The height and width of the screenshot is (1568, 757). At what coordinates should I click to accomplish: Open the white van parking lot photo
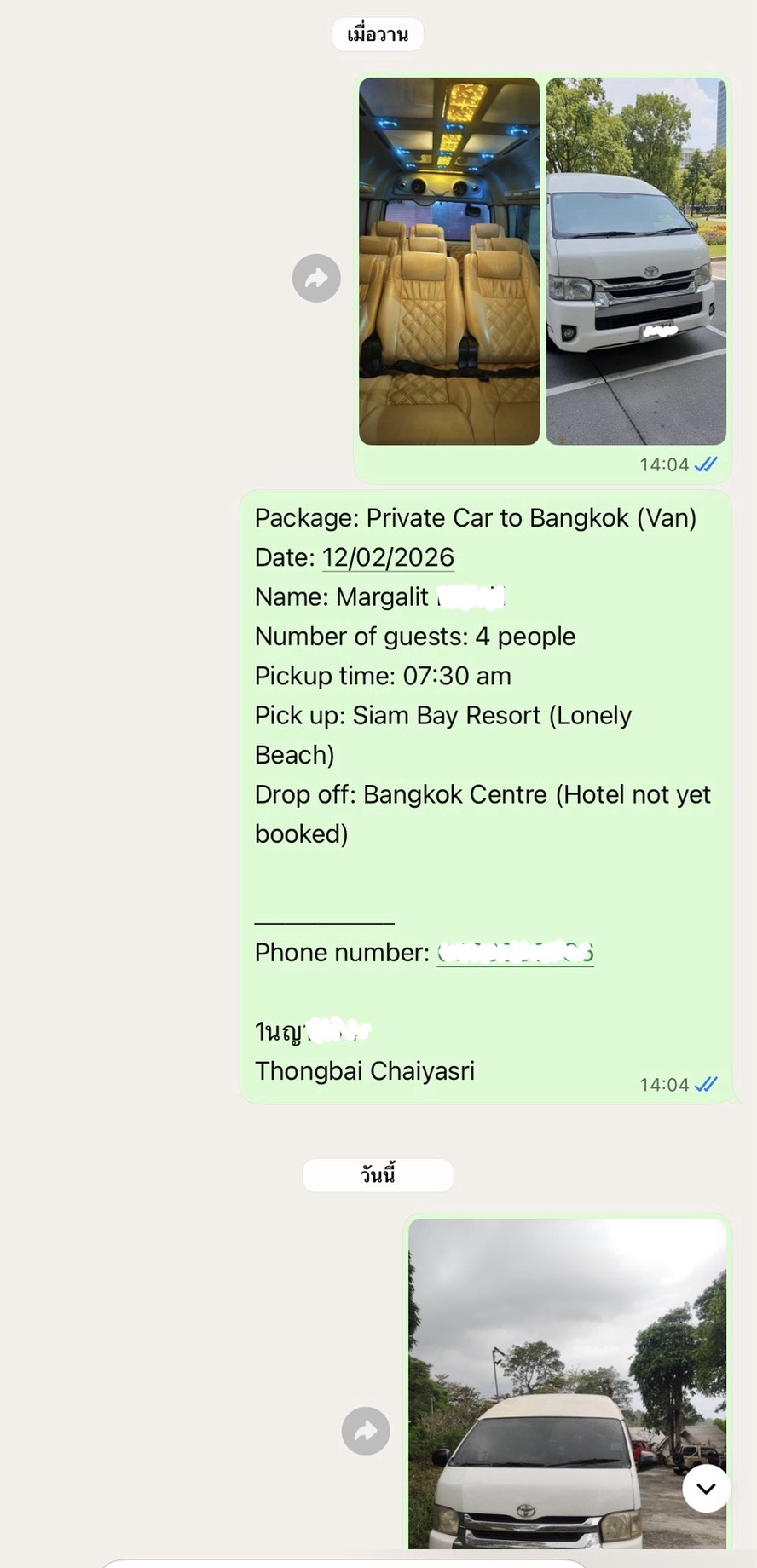636,261
